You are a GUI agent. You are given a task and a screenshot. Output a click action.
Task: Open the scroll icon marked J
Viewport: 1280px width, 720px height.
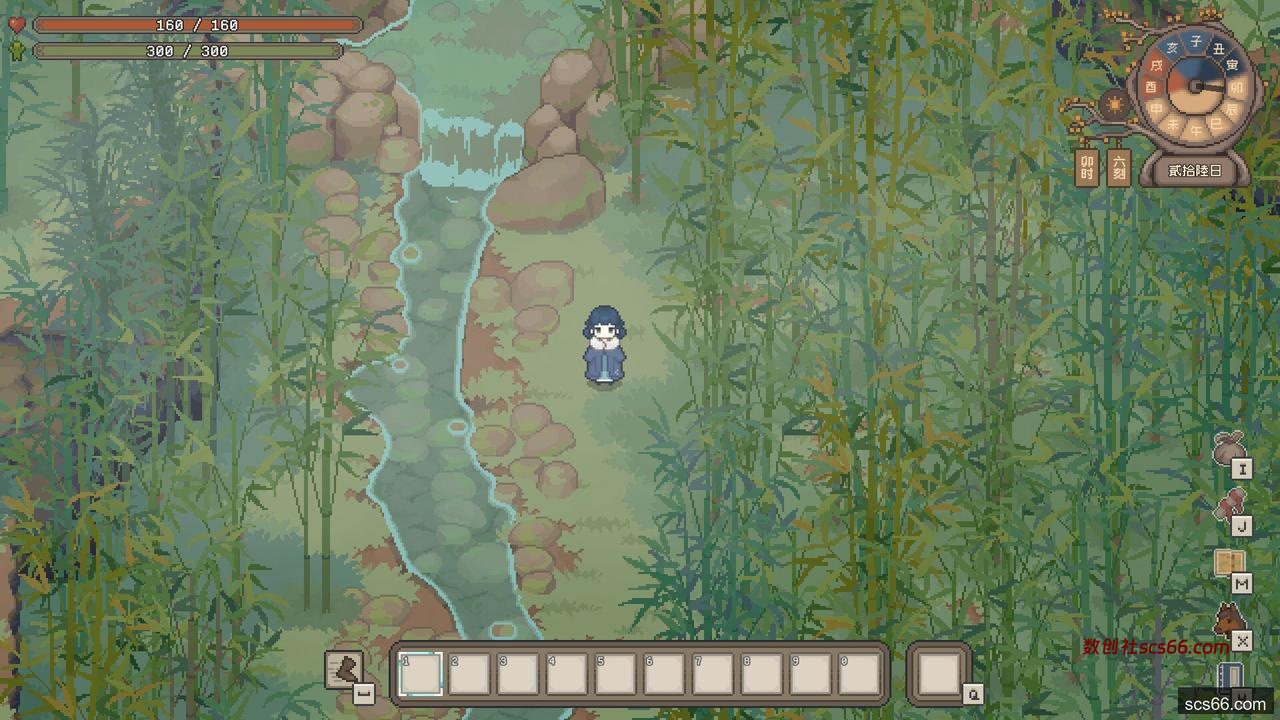pyautogui.click(x=1229, y=507)
